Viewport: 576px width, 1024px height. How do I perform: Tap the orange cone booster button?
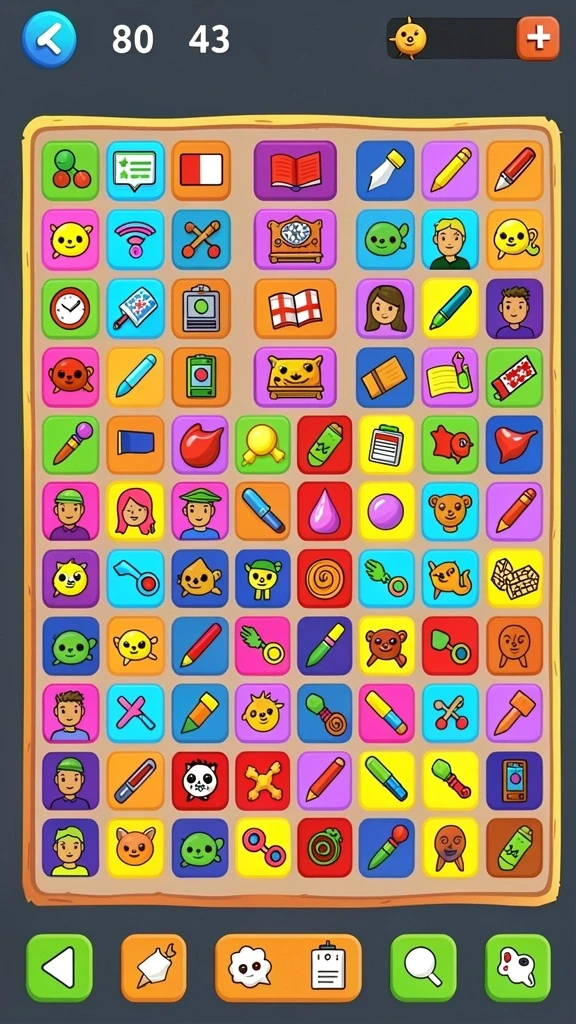(153, 967)
